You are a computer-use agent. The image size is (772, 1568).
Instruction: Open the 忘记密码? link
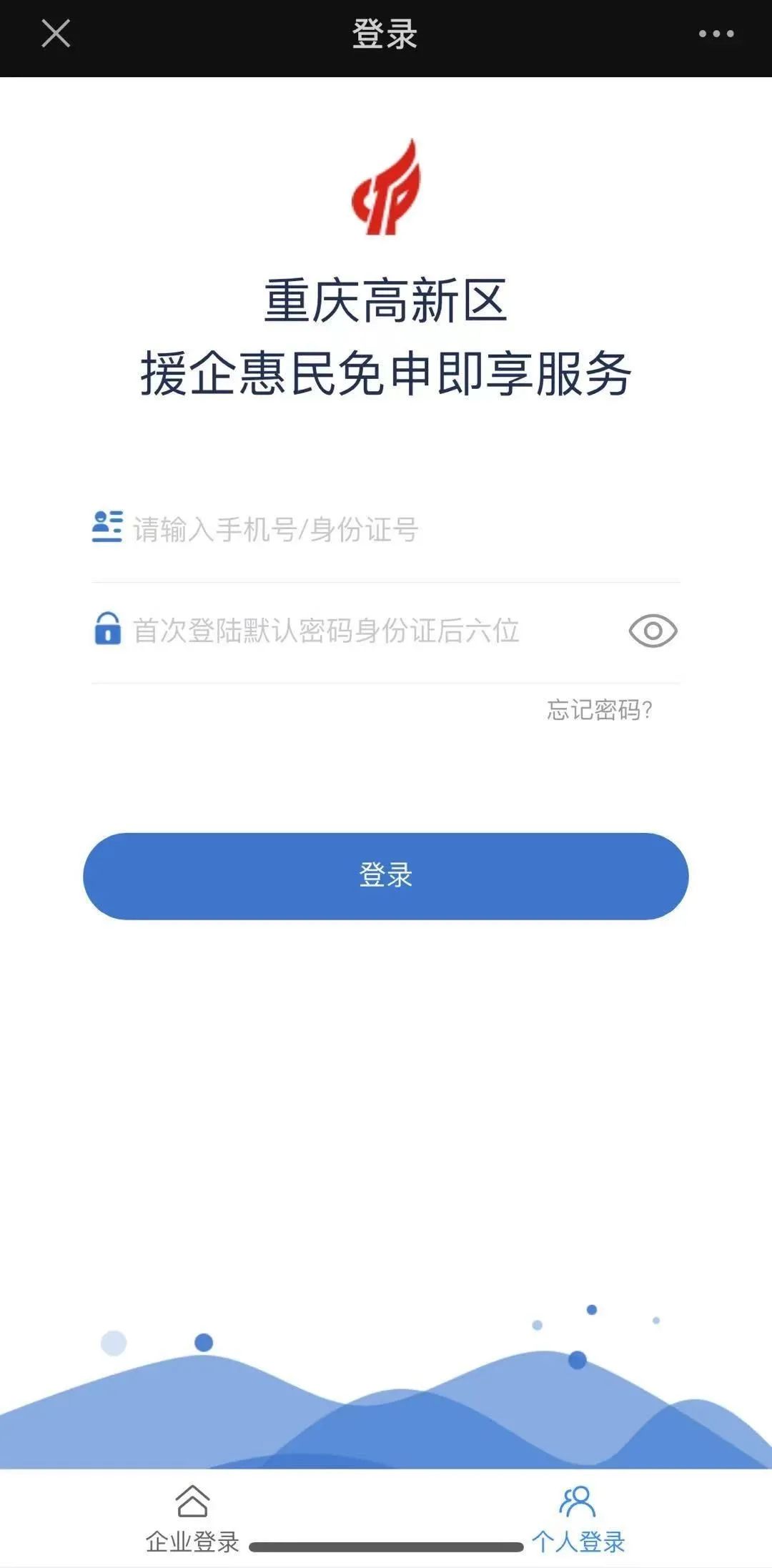click(x=599, y=710)
